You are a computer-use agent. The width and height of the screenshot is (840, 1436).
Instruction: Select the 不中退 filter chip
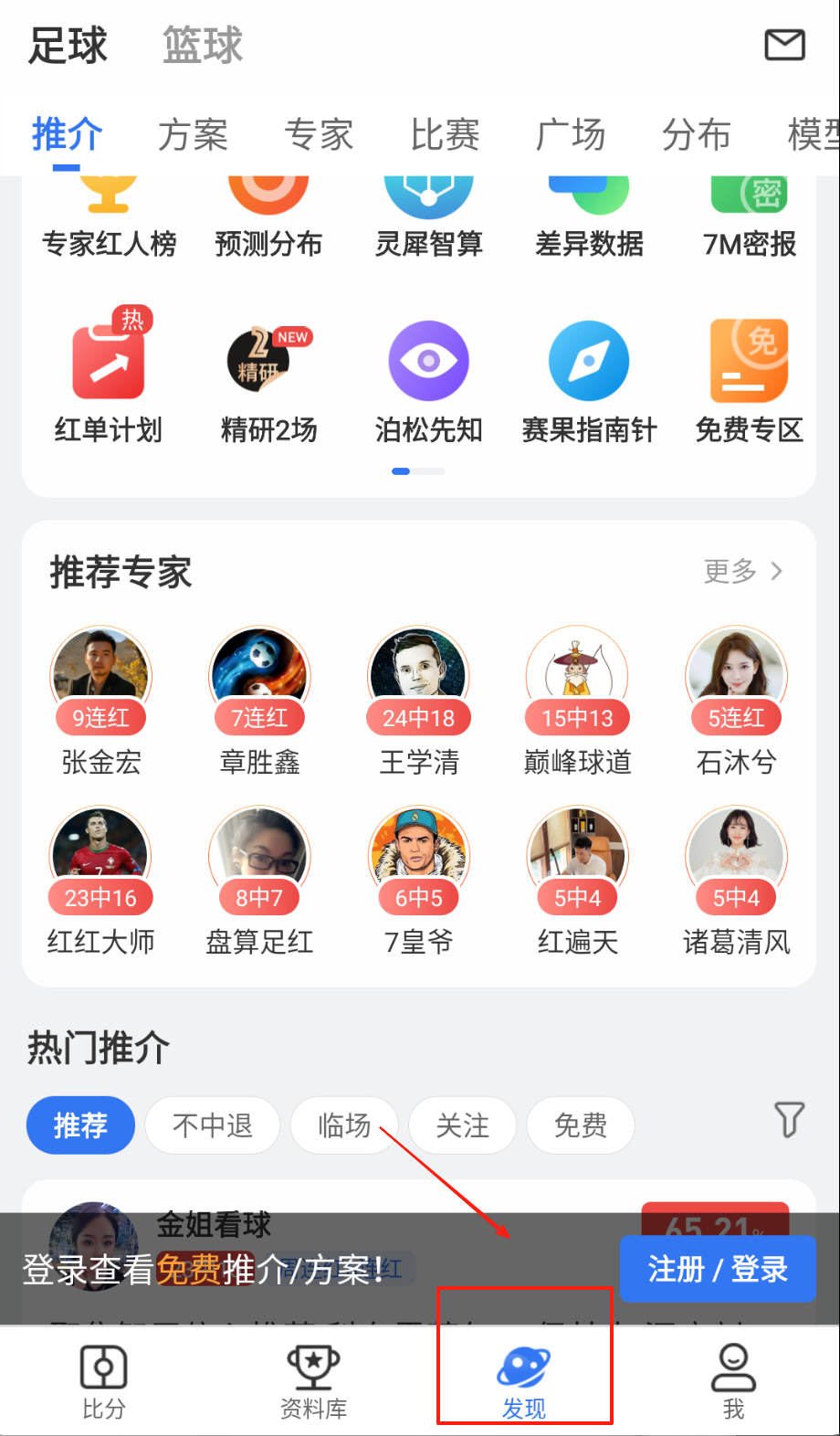213,1125
